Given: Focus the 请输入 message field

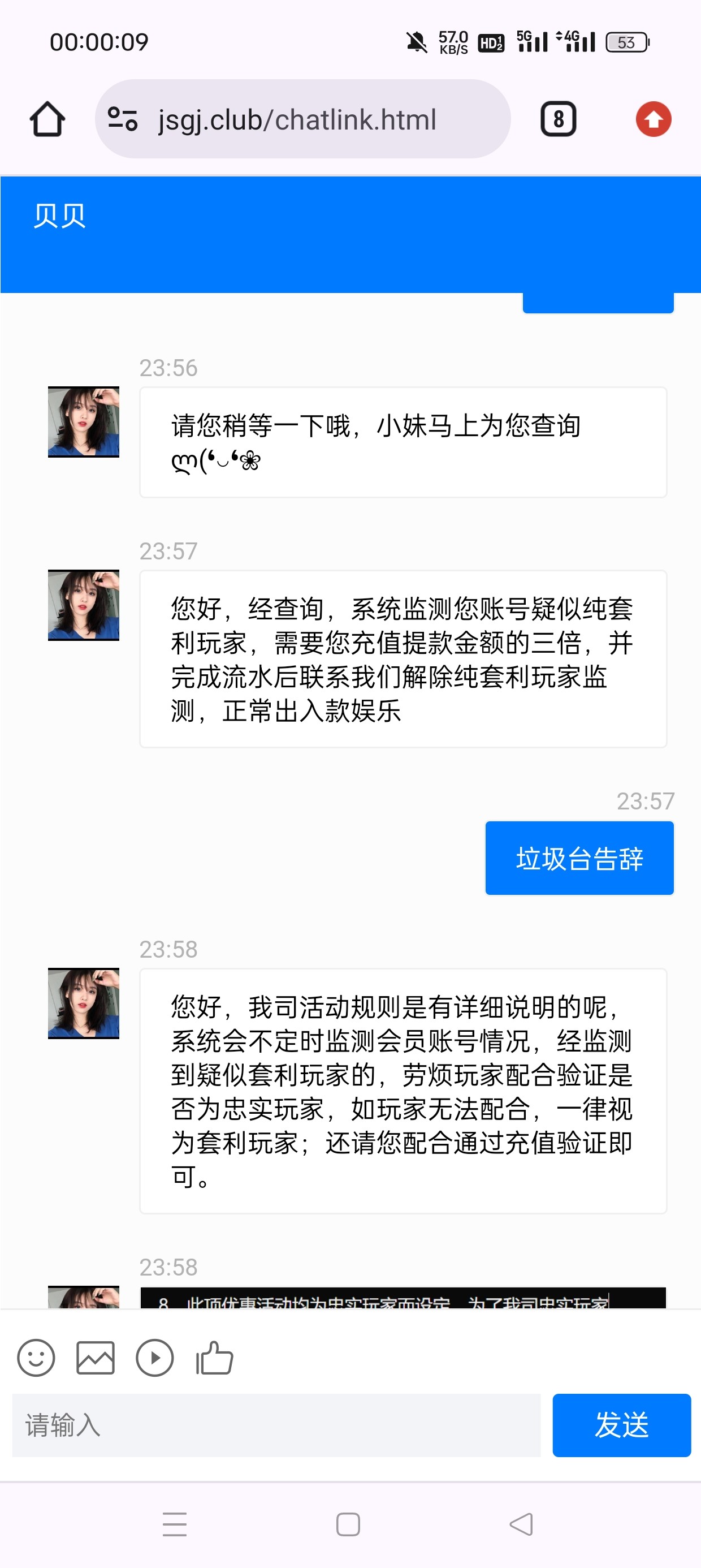Looking at the screenshot, I should pos(276,1425).
